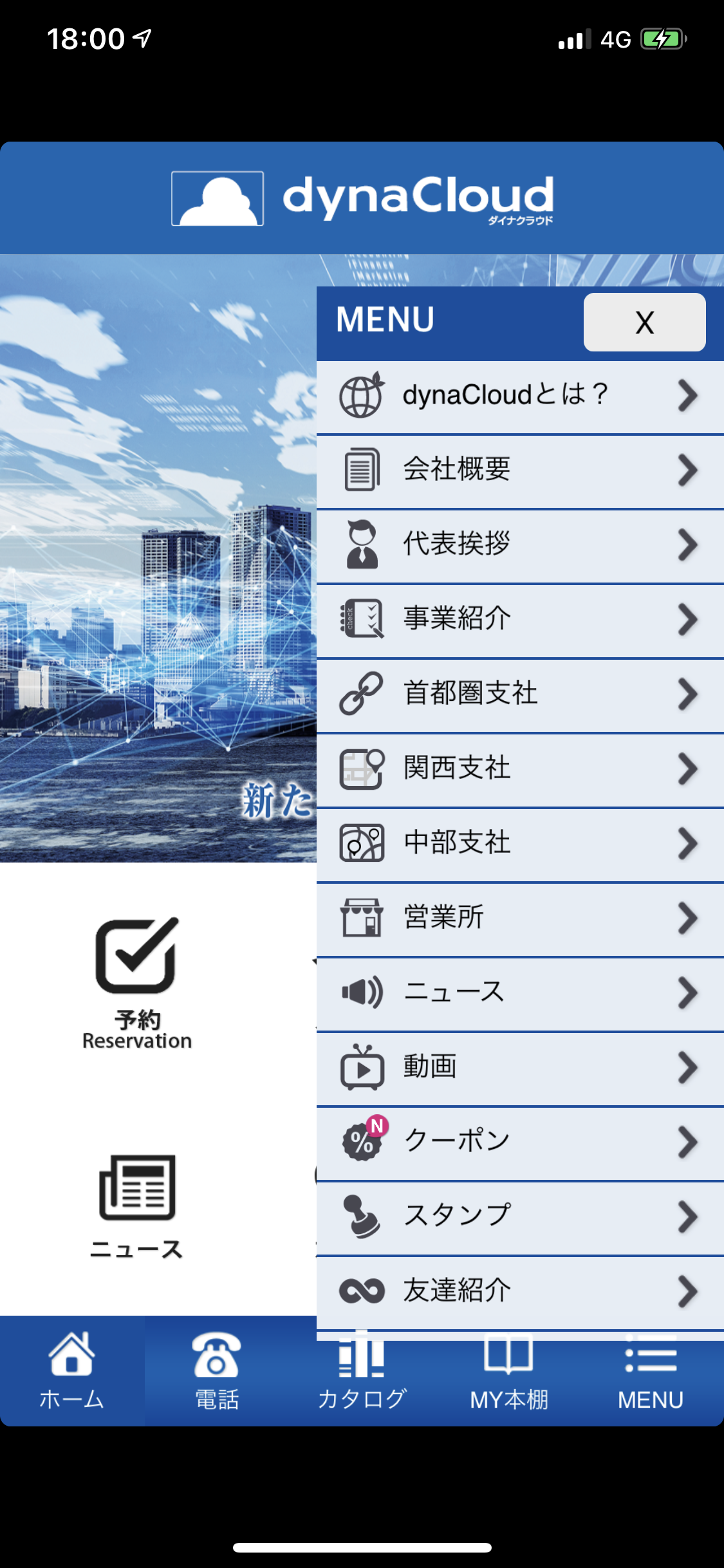Go to the MY本棚 tab
Screen dimensions: 724x1568
[508, 1370]
